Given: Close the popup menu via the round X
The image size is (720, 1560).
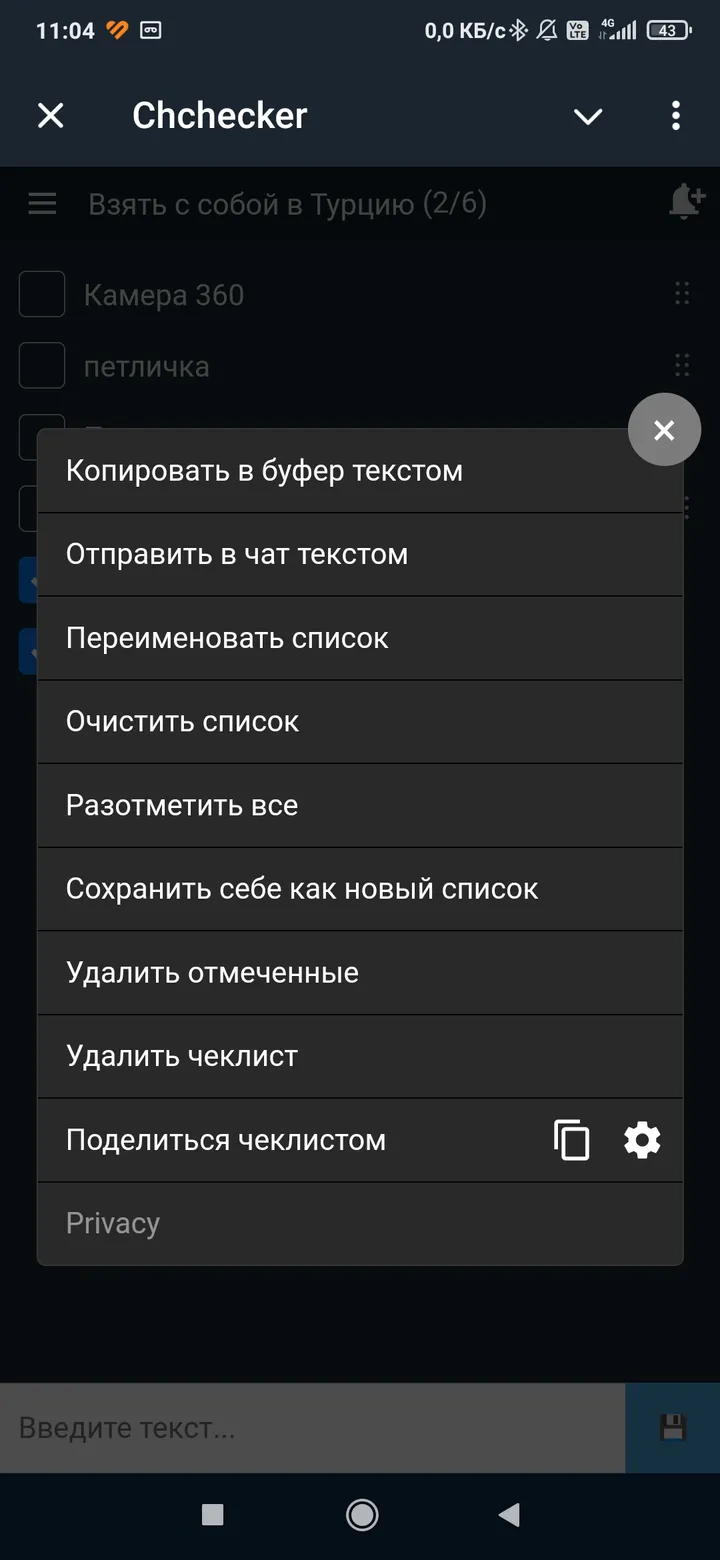Looking at the screenshot, I should coord(664,429).
